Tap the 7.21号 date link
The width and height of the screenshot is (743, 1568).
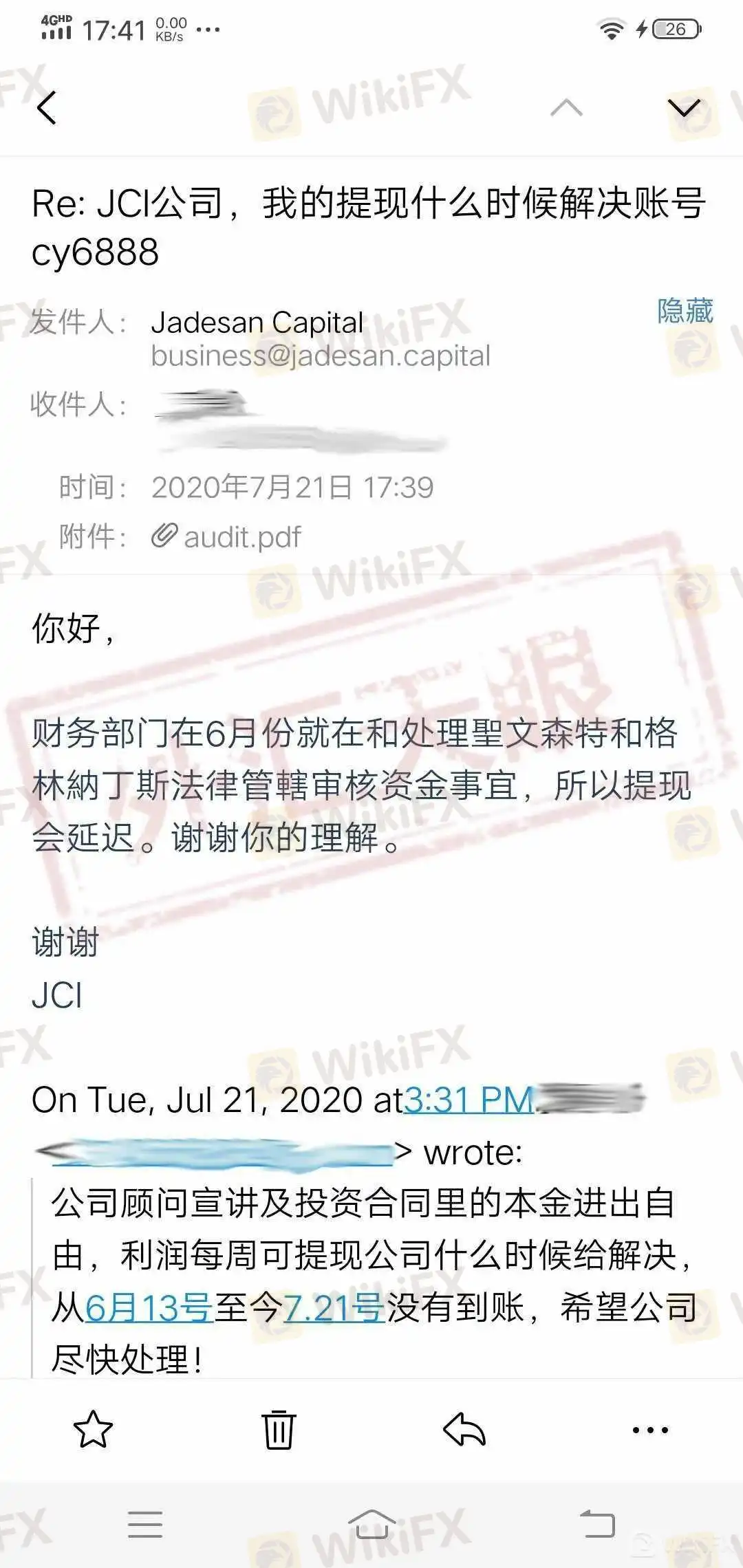[334, 1307]
